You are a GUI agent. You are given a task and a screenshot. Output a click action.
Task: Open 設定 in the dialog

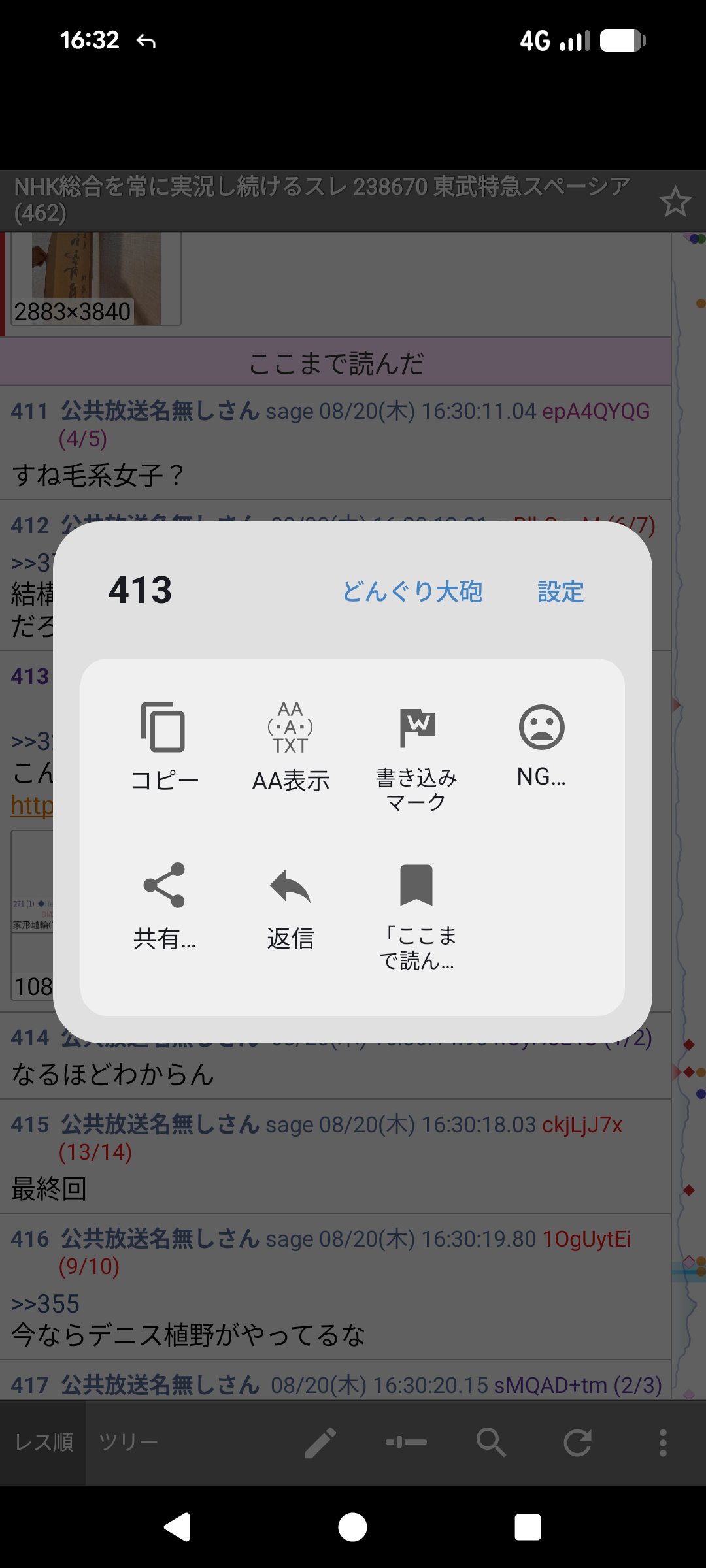[561, 591]
